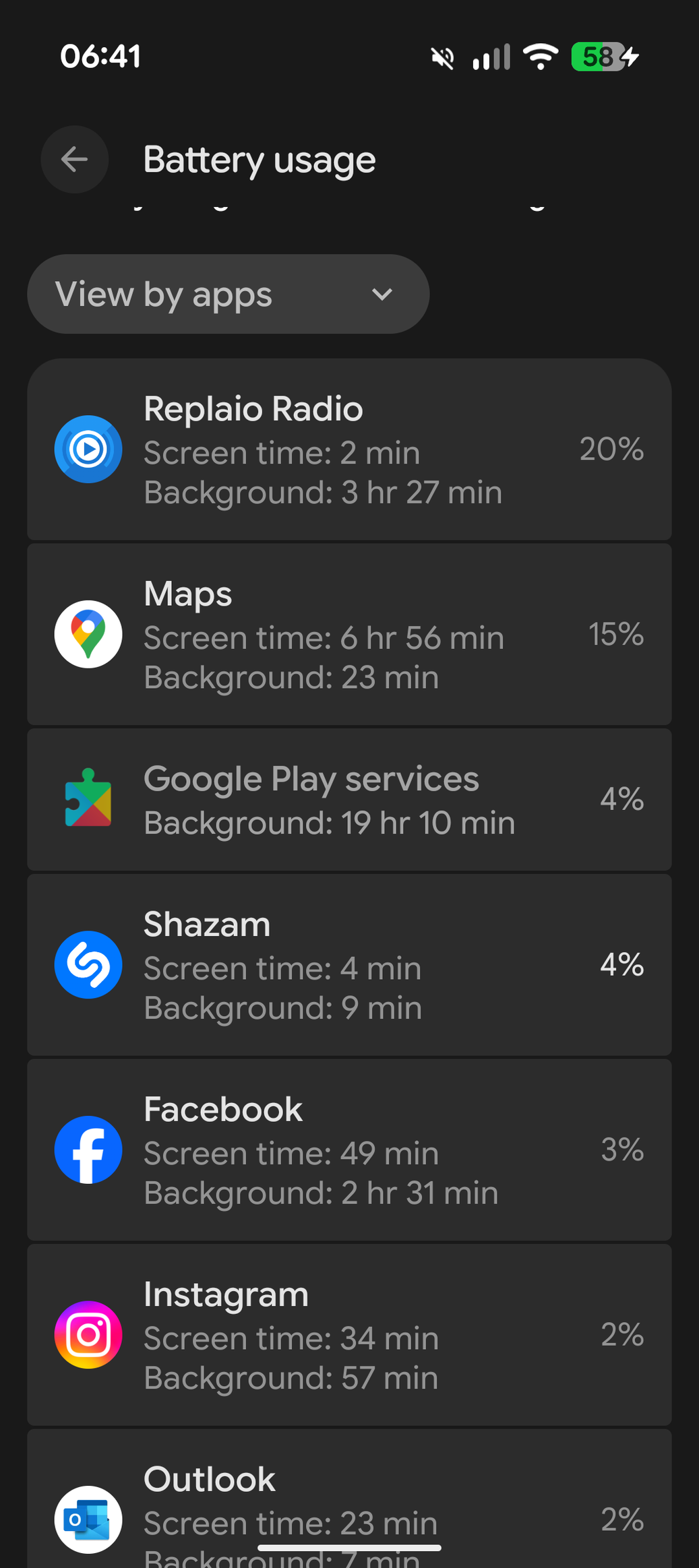Open Replaio Radio battery details
This screenshot has height=1568, width=699.
pos(349,449)
